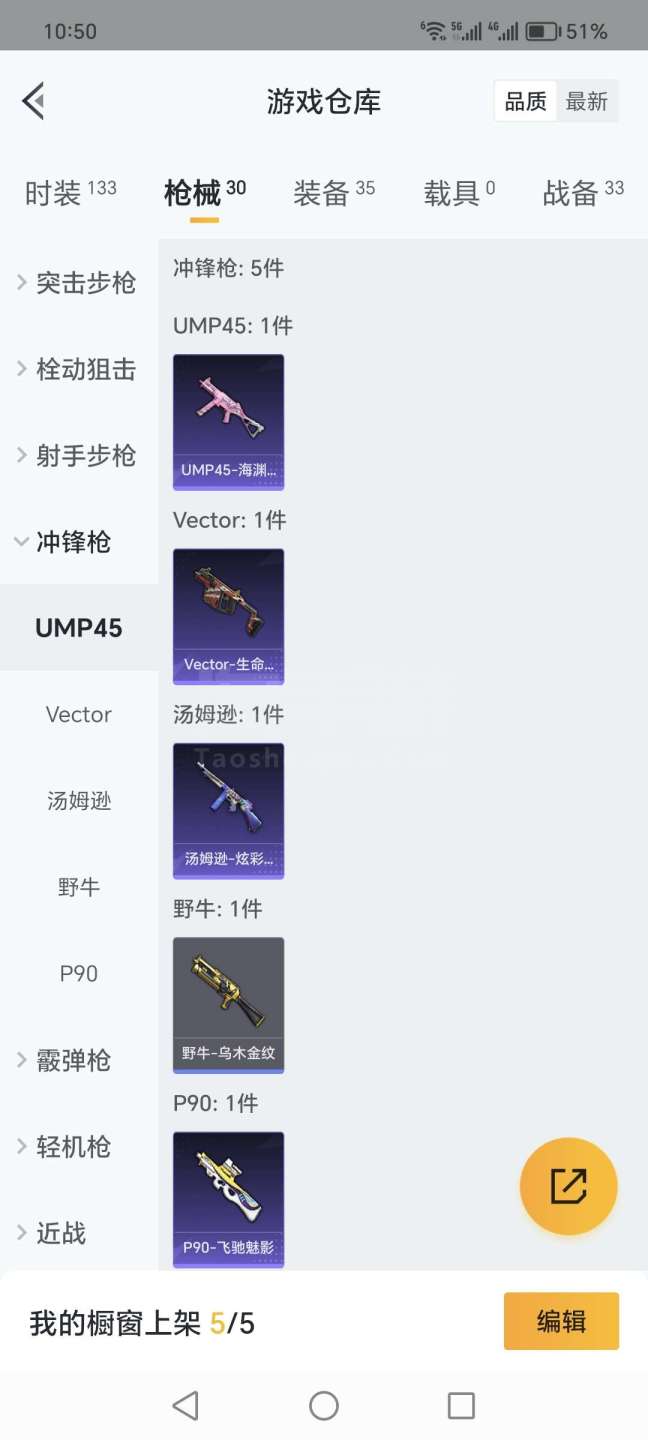Switch to the 战备 tab

click(x=582, y=192)
